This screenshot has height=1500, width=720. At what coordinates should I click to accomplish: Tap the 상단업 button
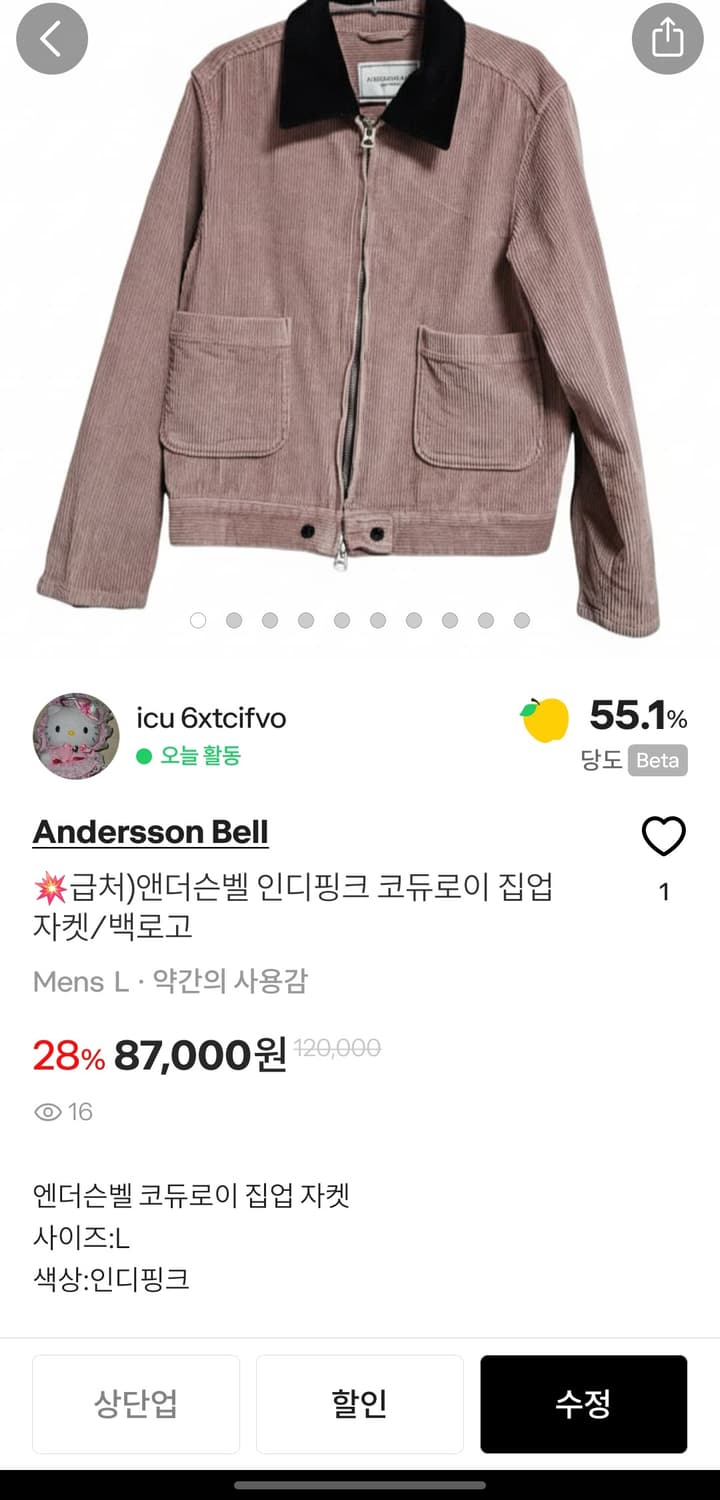click(x=136, y=1404)
